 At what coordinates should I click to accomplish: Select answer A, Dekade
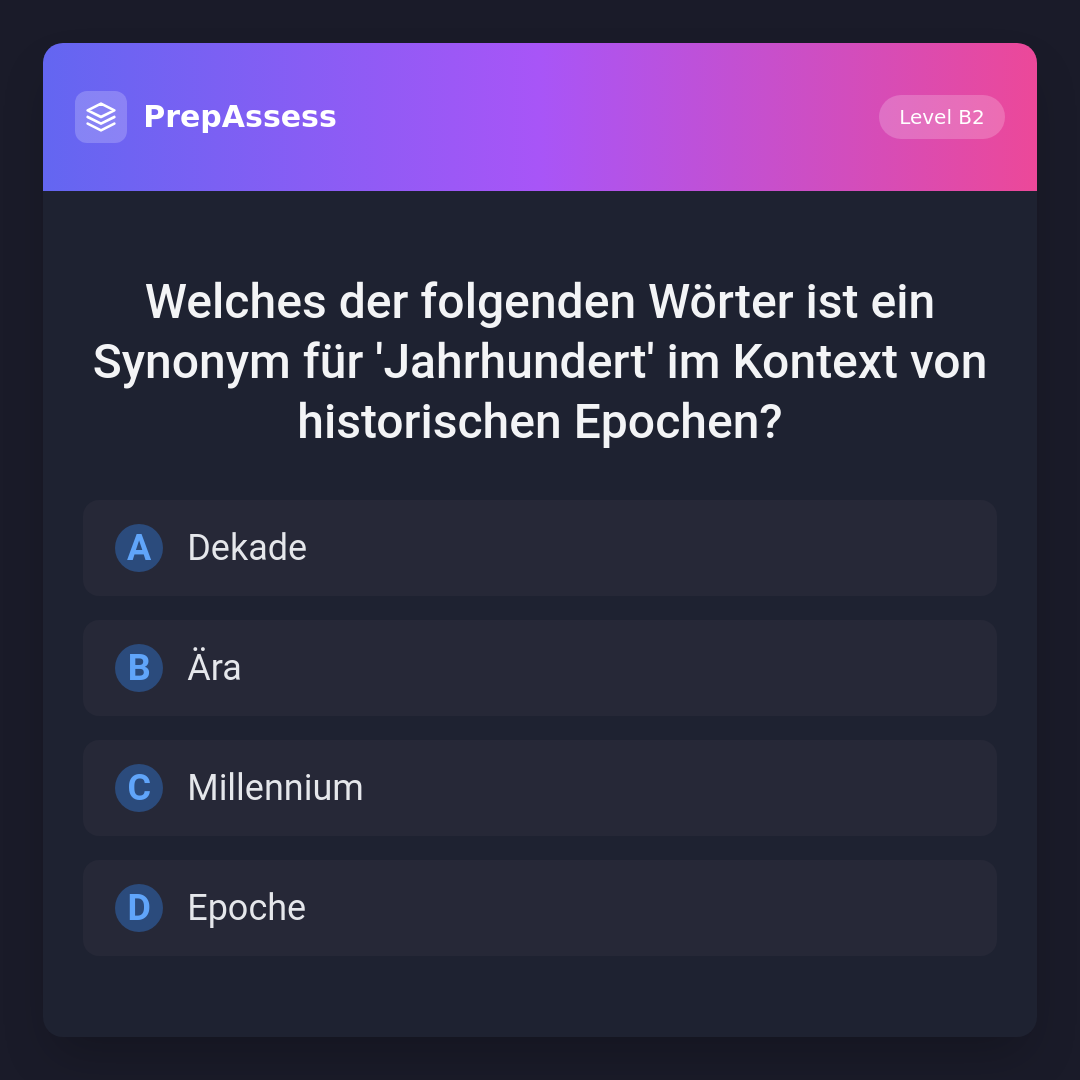539,548
